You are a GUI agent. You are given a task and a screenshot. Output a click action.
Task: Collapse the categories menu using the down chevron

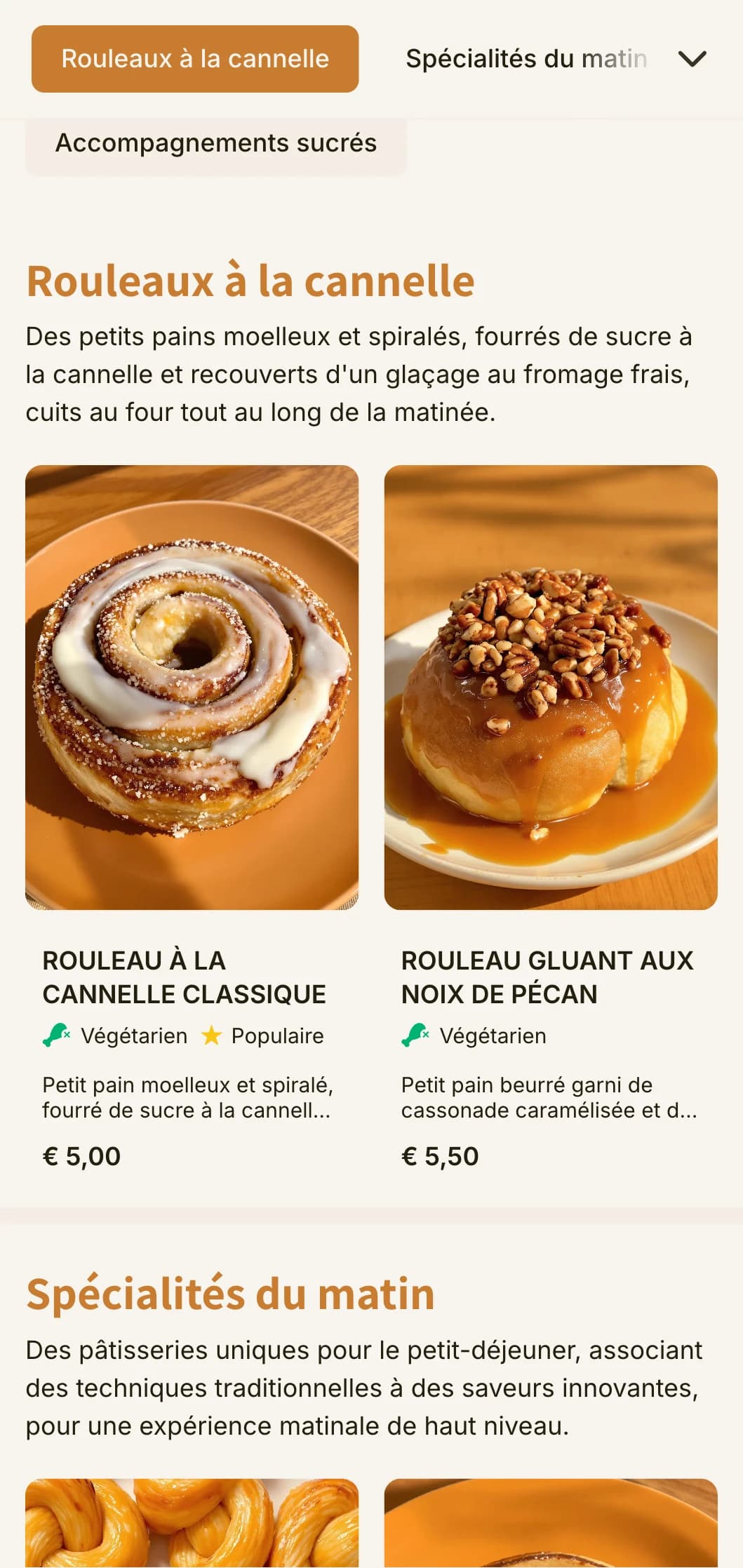pyautogui.click(x=692, y=59)
